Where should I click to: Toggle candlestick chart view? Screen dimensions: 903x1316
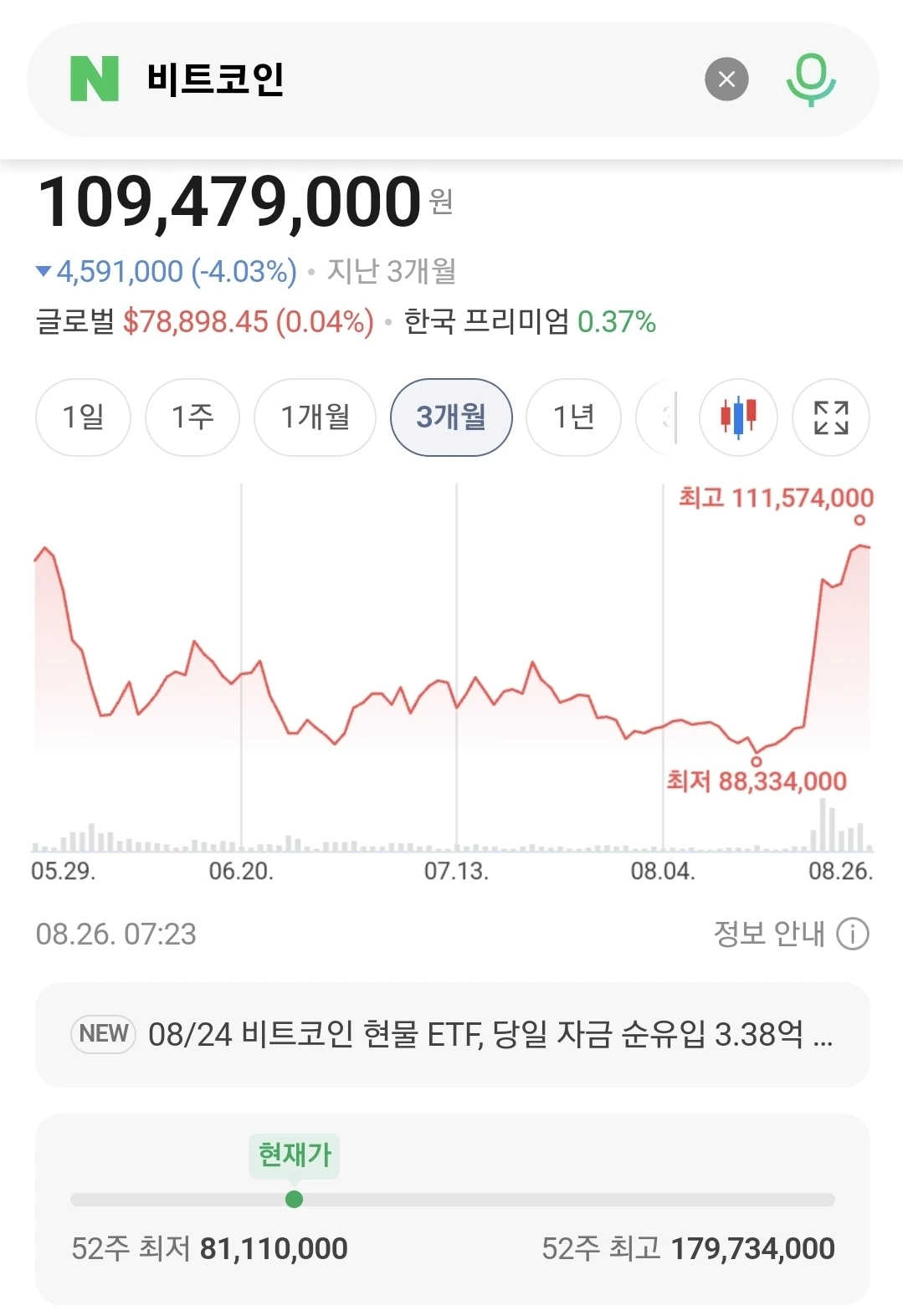pyautogui.click(x=738, y=417)
